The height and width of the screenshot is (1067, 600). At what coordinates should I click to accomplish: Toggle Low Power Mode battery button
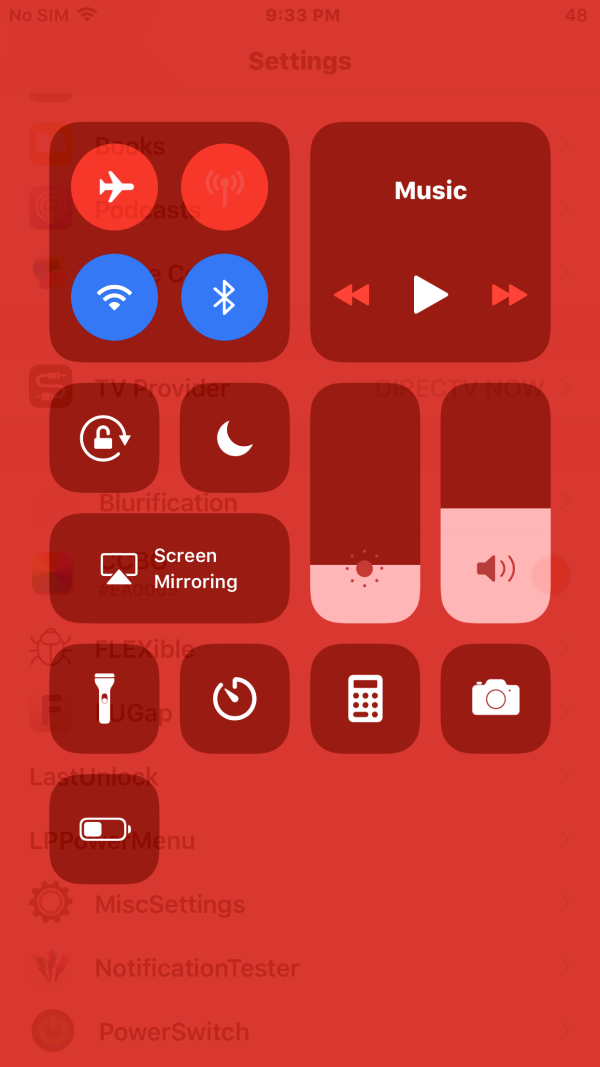105,829
